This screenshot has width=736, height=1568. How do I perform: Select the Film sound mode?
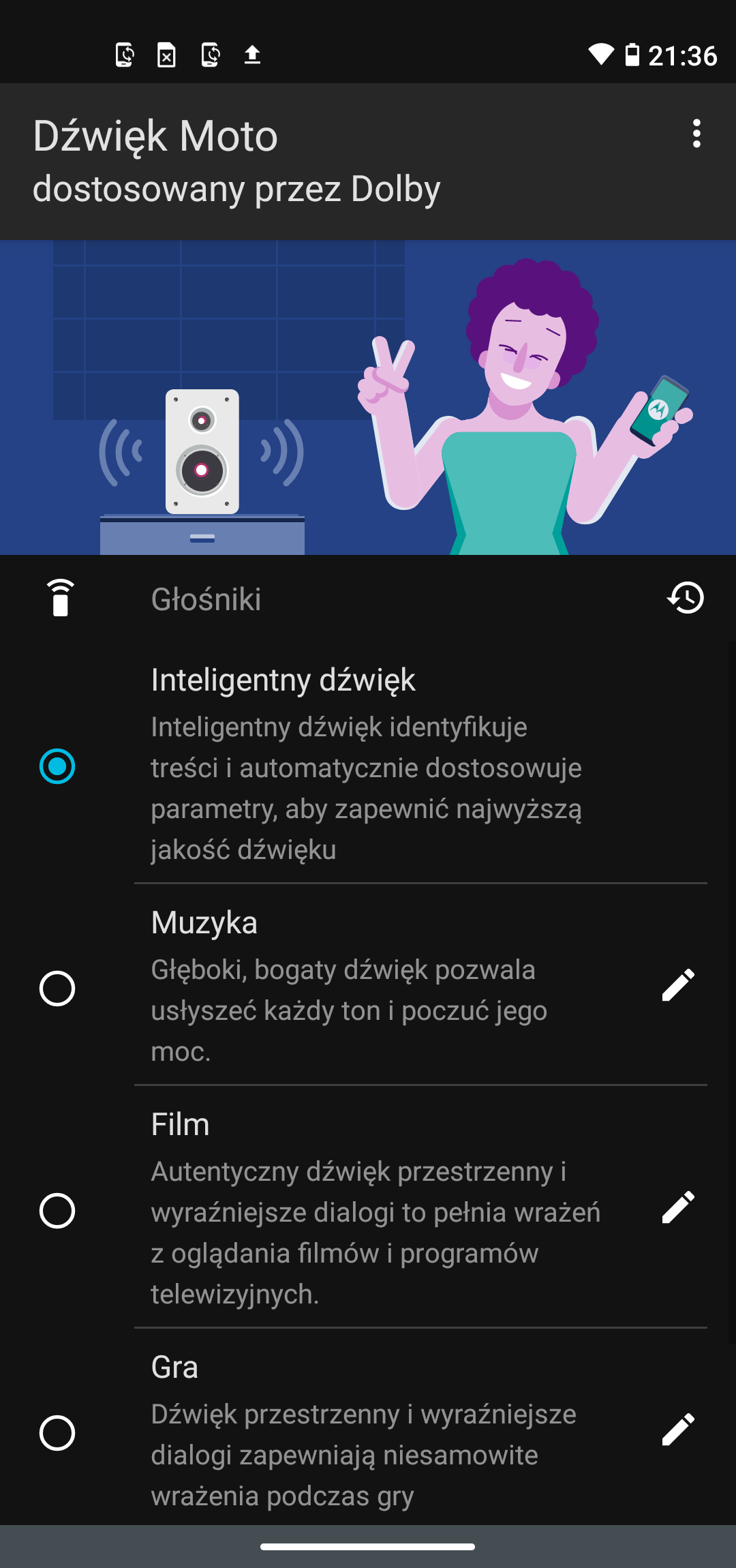coord(57,1211)
